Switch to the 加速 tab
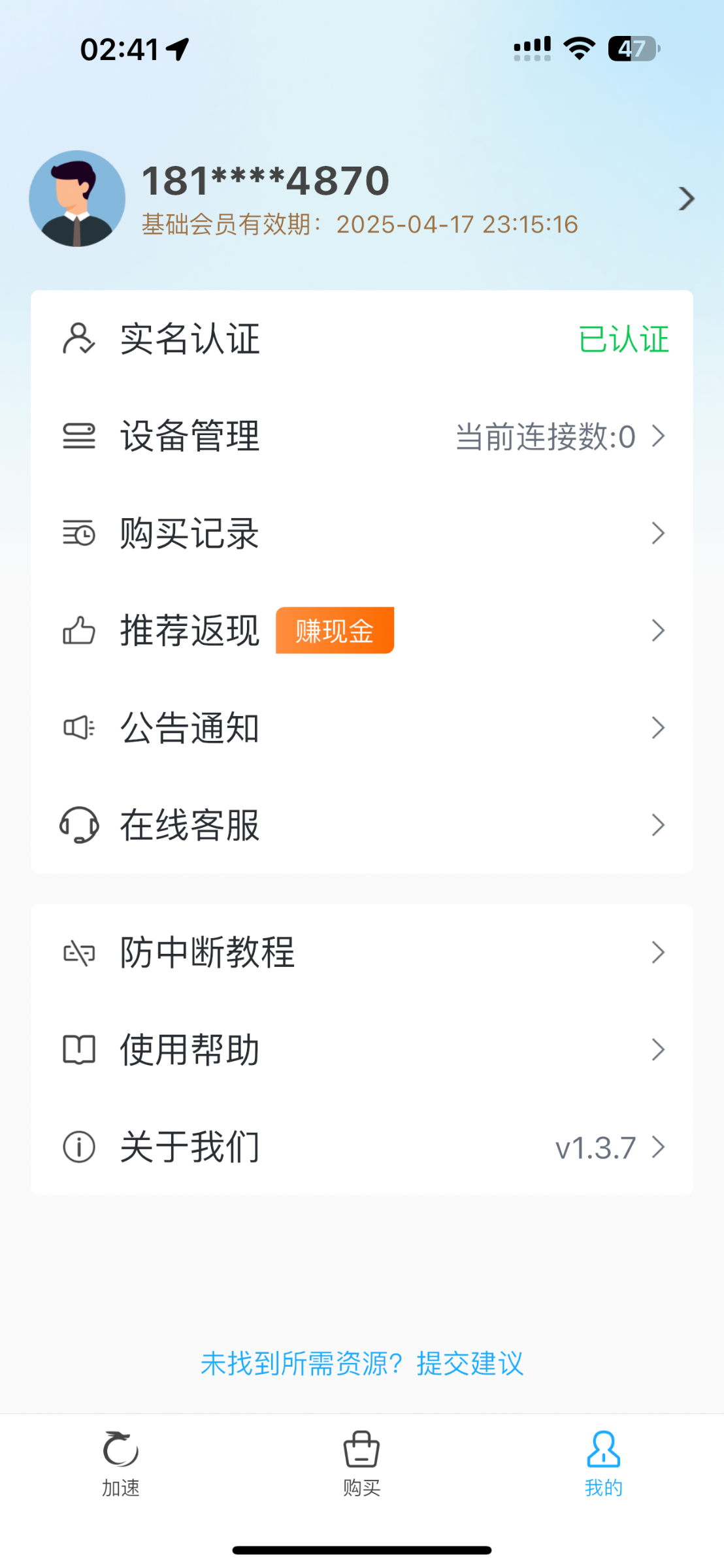This screenshot has width=724, height=1568. click(x=121, y=1463)
